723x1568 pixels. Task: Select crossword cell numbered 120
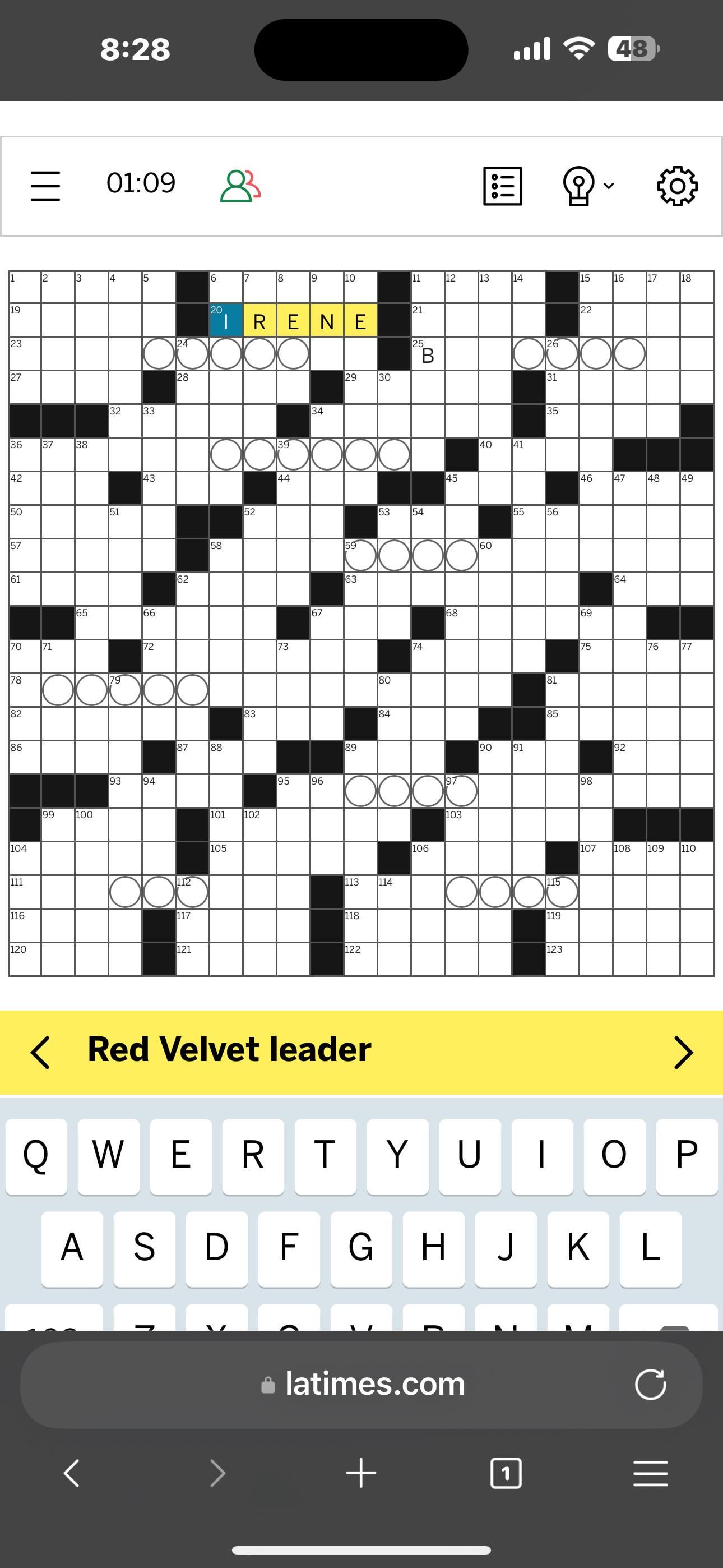pyautogui.click(x=25, y=959)
